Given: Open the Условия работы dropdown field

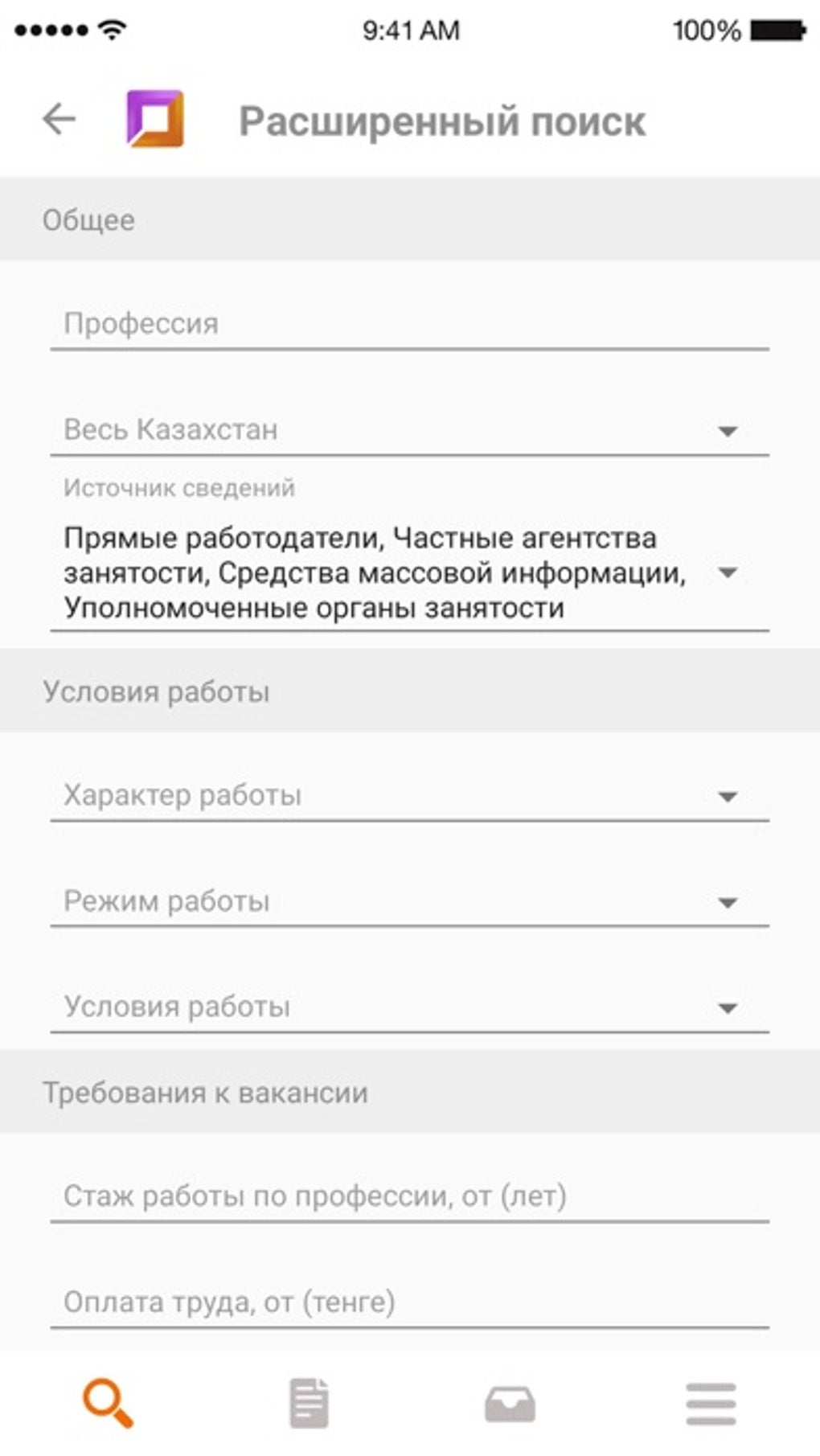Looking at the screenshot, I should [409, 1007].
